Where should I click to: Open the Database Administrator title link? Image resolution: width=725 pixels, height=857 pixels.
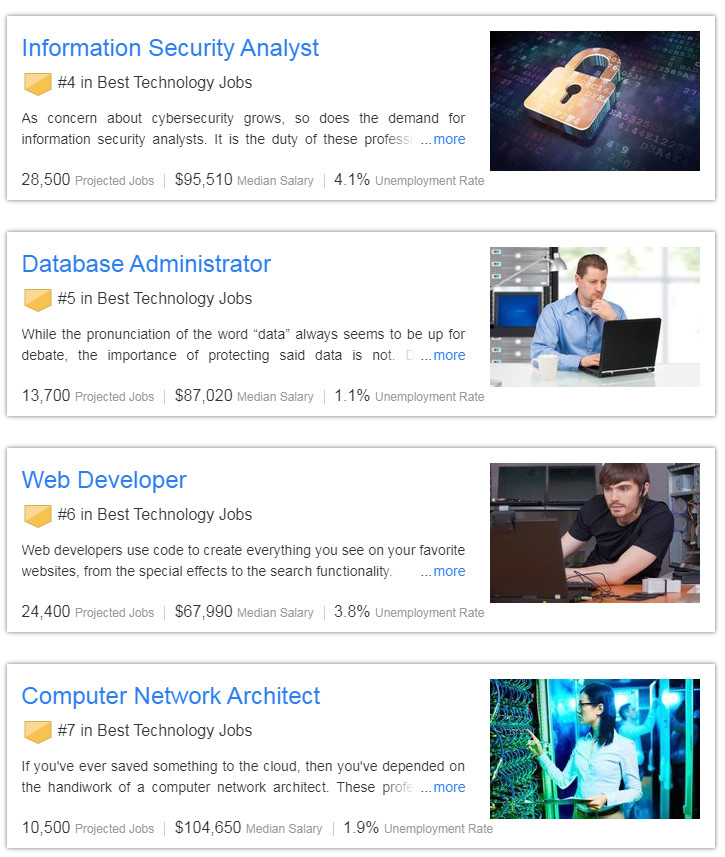146,264
